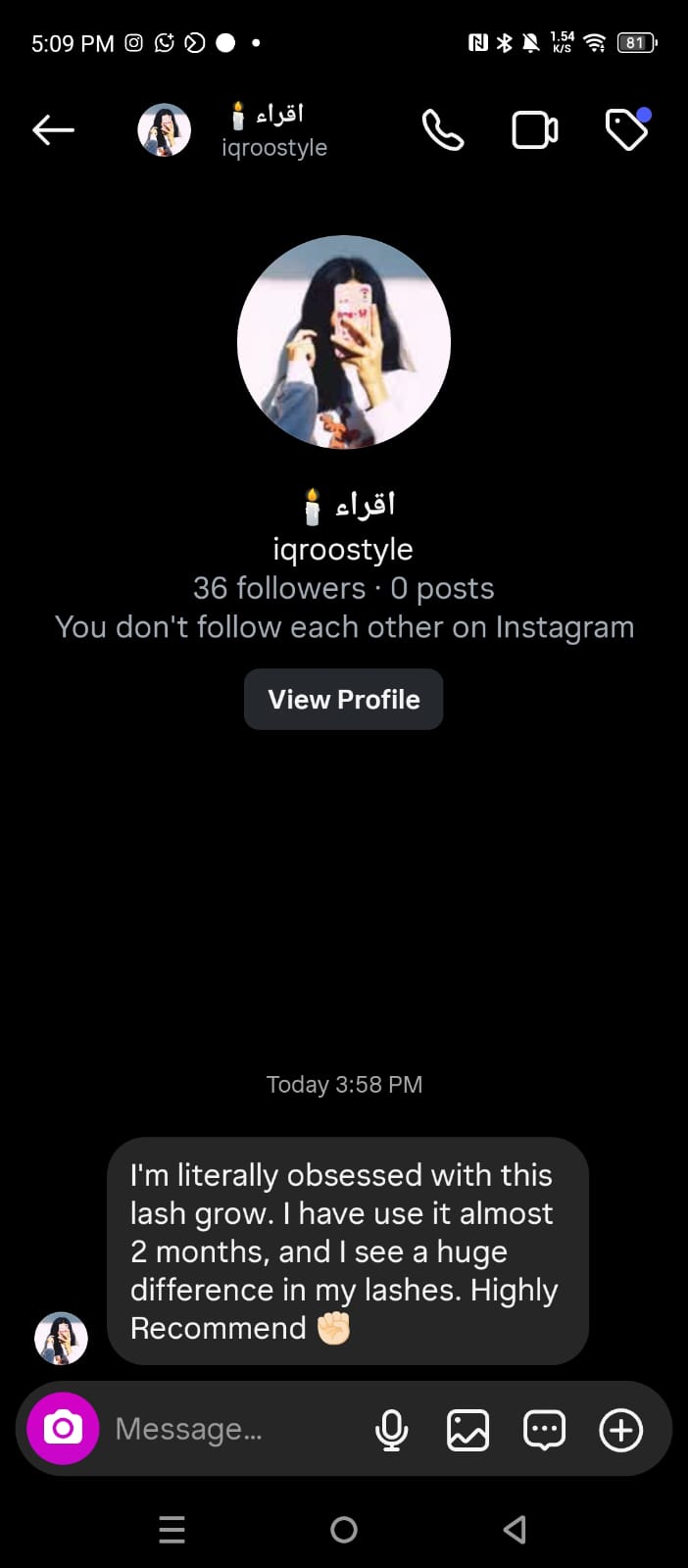This screenshot has height=1568, width=688.
Task: Open iqroostyle's chat details from header name
Action: (x=273, y=130)
